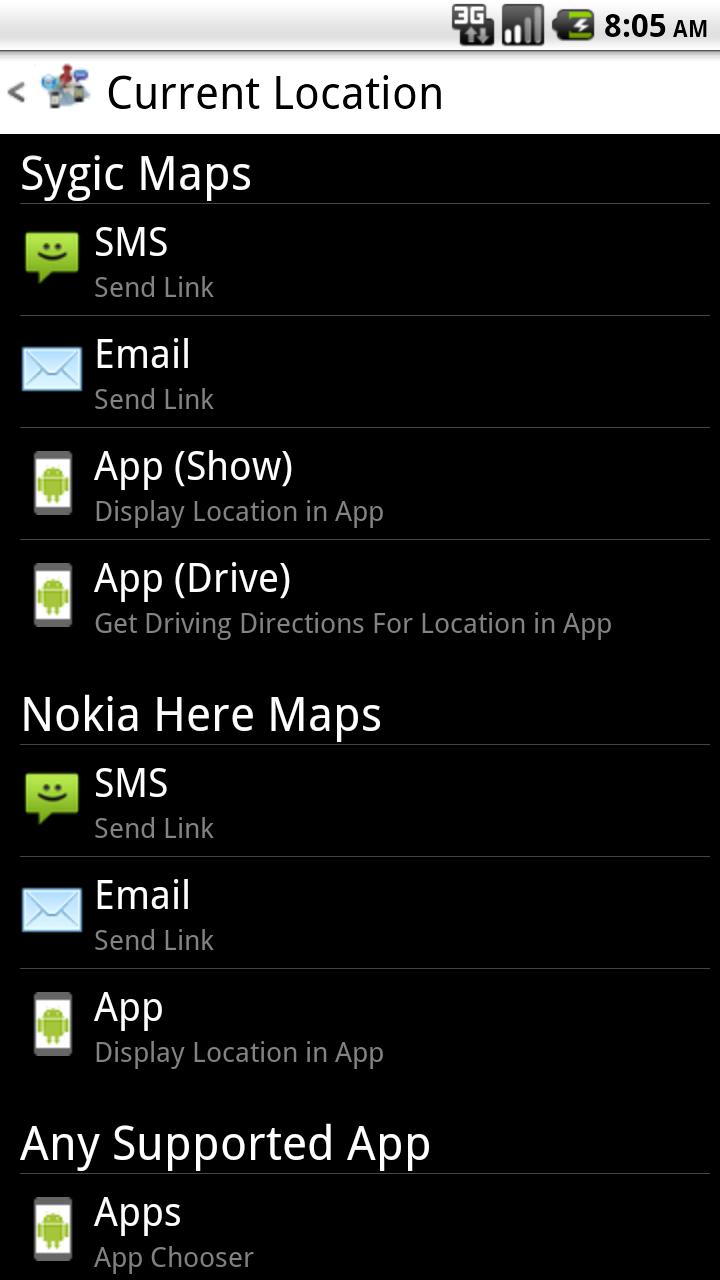Tap the Email envelope icon under Sygic Maps

coord(52,370)
